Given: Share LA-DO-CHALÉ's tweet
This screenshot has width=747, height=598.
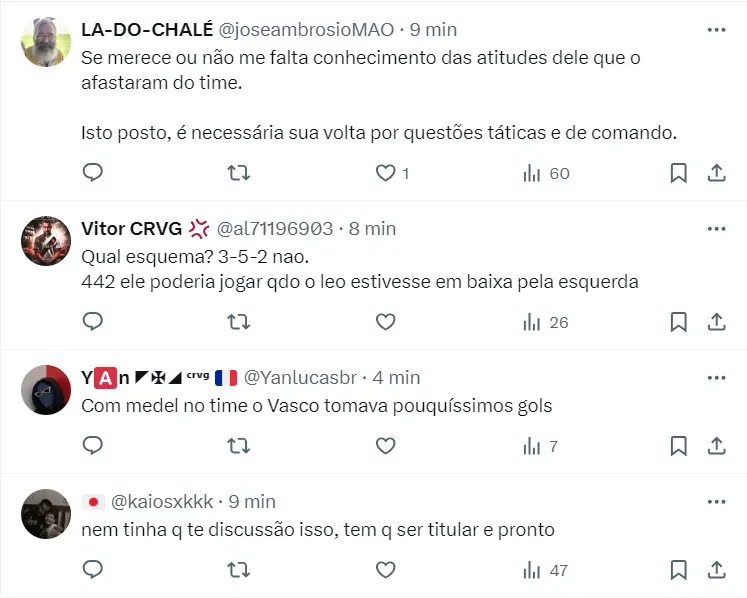Looking at the screenshot, I should [716, 173].
